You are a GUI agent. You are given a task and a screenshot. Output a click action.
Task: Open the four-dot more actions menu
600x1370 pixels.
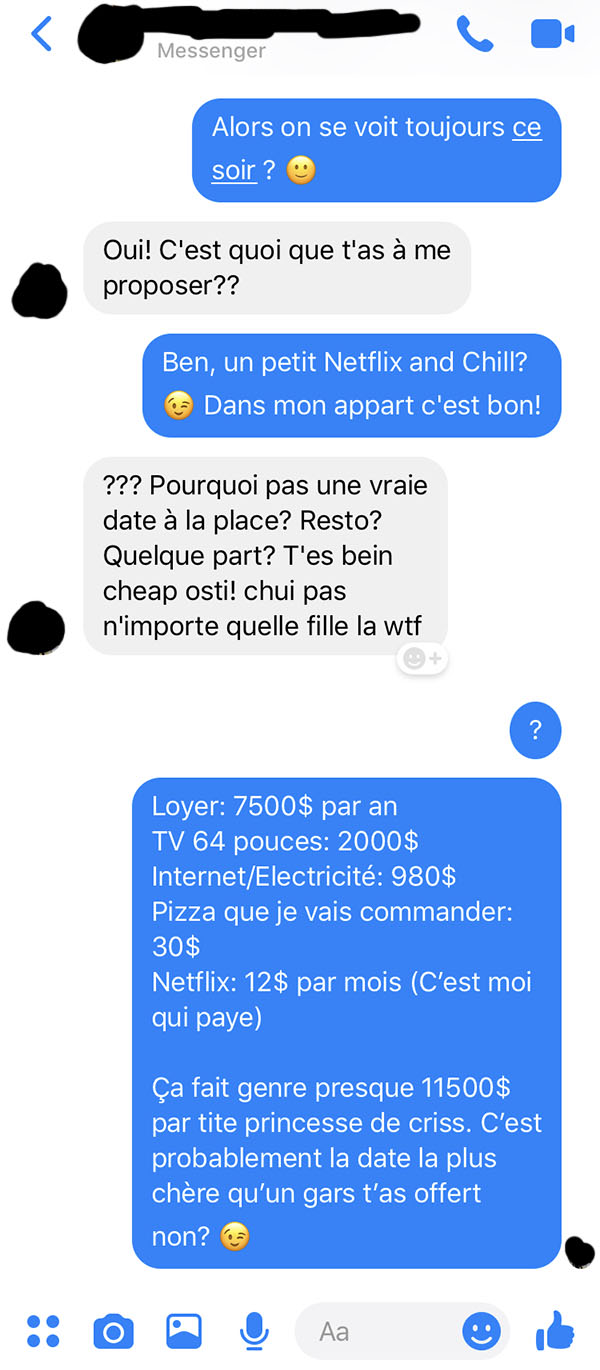(x=43, y=1331)
